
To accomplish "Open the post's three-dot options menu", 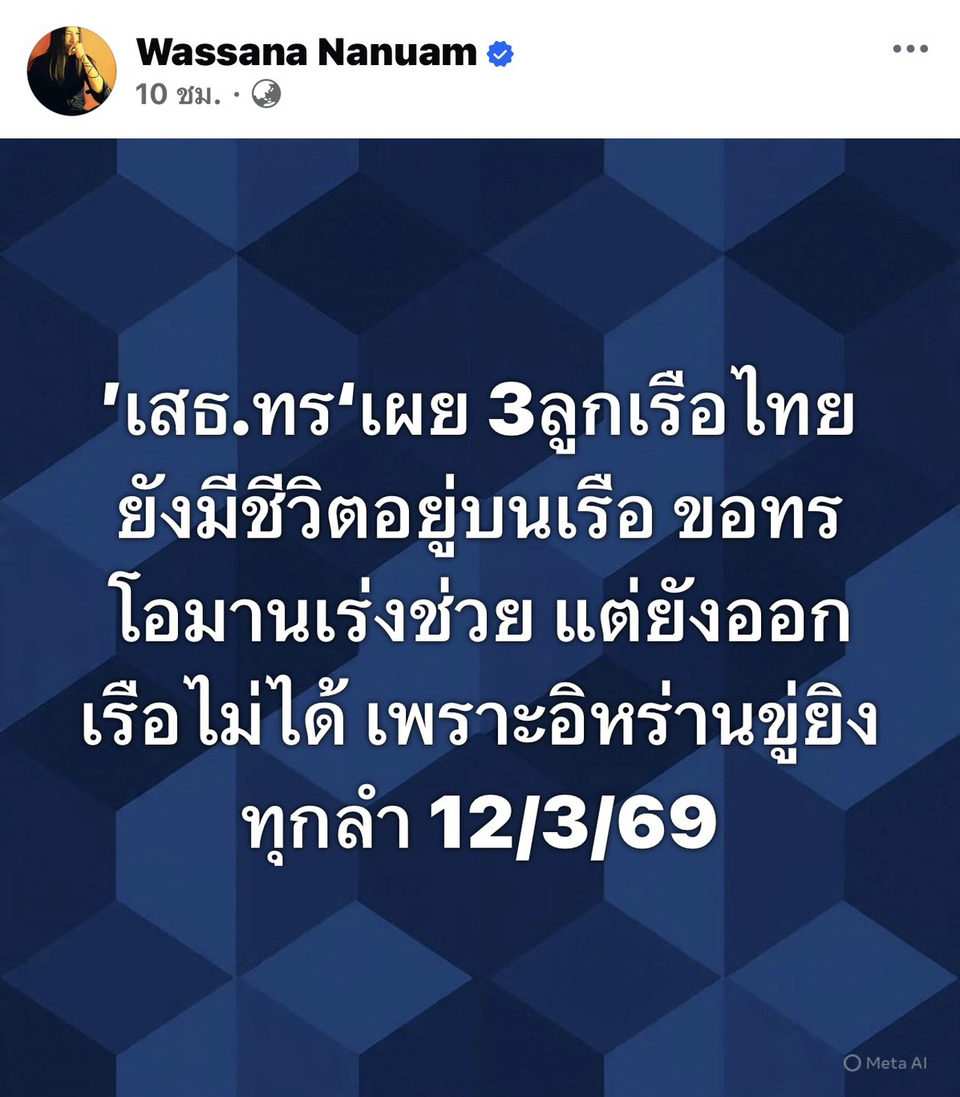I will pyautogui.click(x=909, y=49).
